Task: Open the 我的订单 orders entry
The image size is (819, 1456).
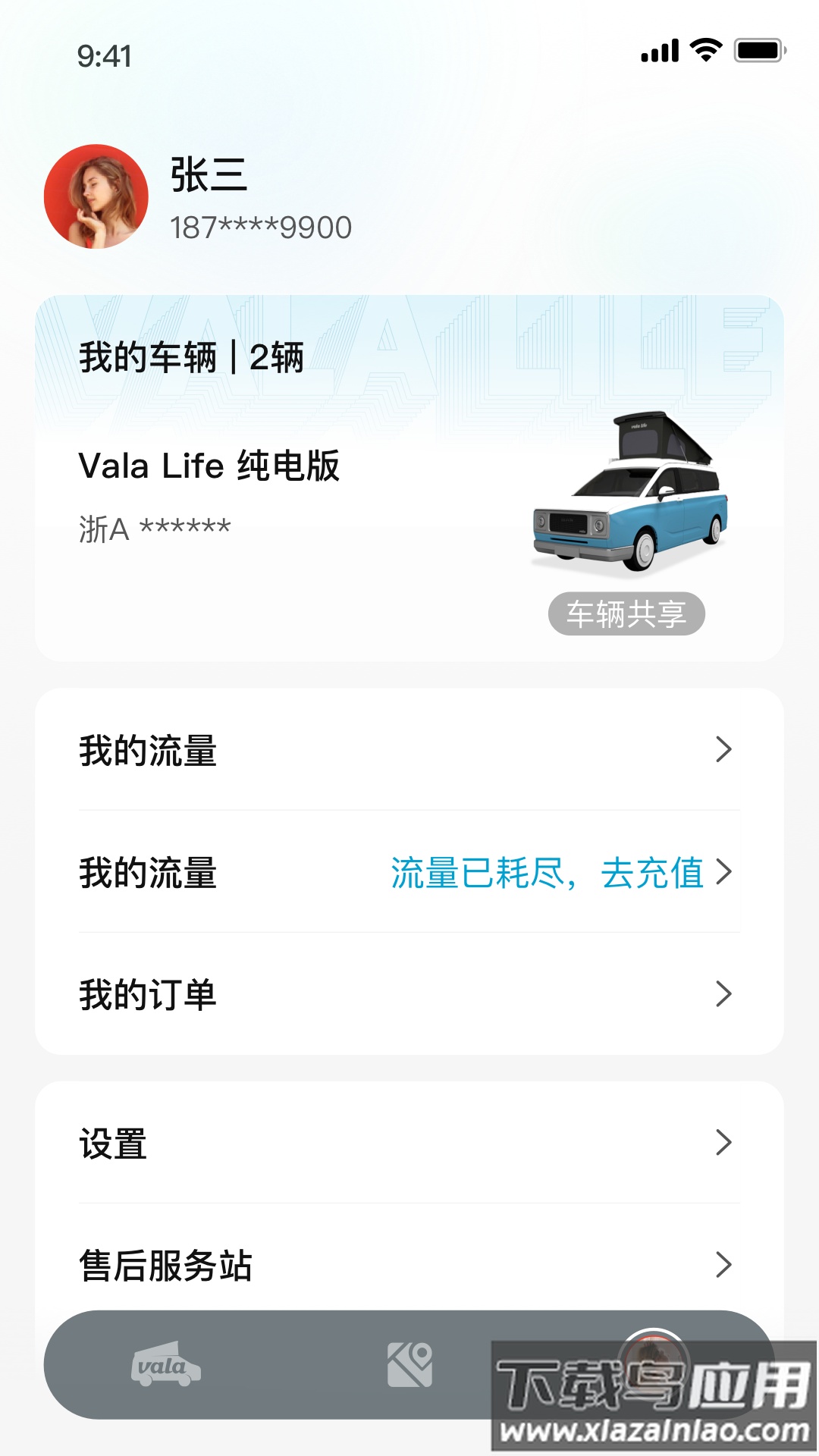Action: (x=148, y=993)
